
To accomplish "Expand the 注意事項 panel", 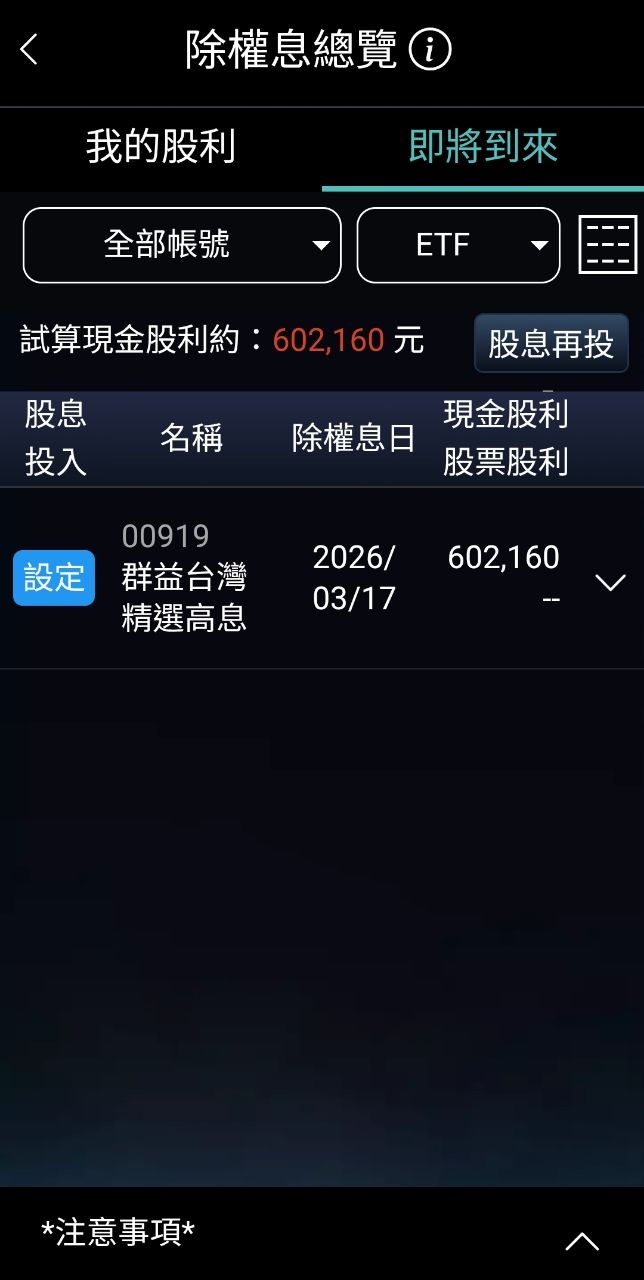I will click(582, 1241).
